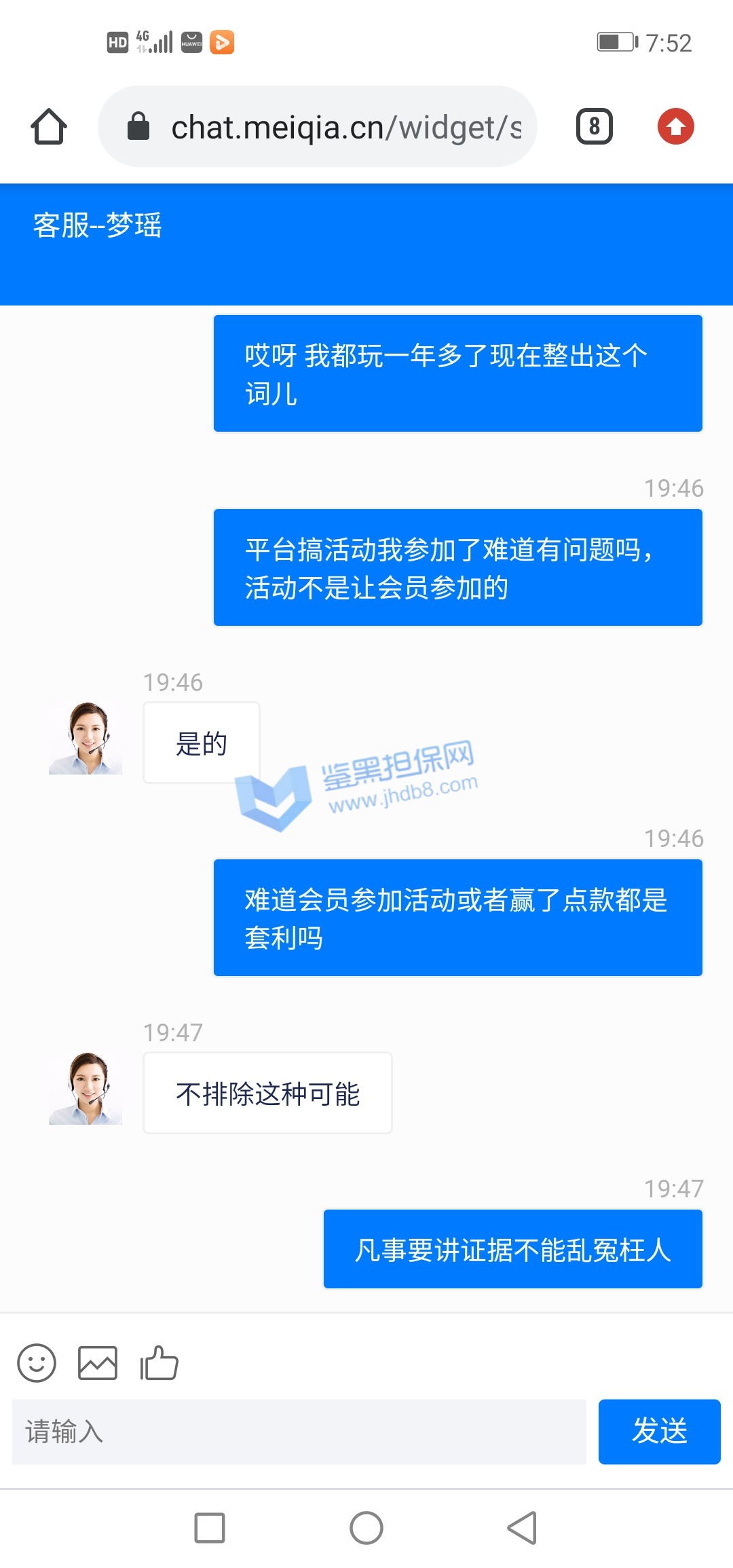733x1568 pixels.
Task: Open the emoji picker
Action: pos(37,1362)
